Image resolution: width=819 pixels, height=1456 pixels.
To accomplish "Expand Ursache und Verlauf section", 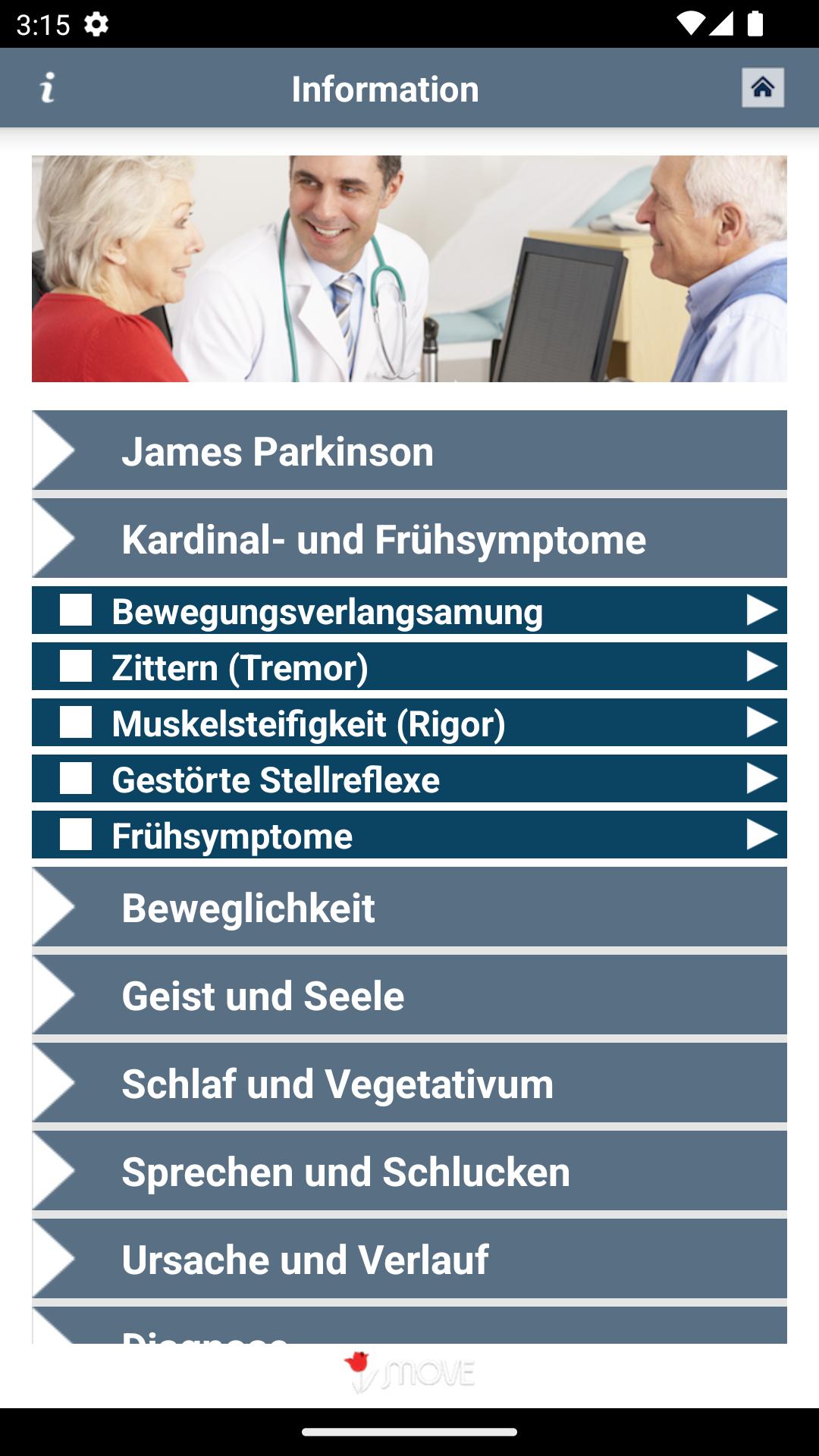I will point(409,1259).
